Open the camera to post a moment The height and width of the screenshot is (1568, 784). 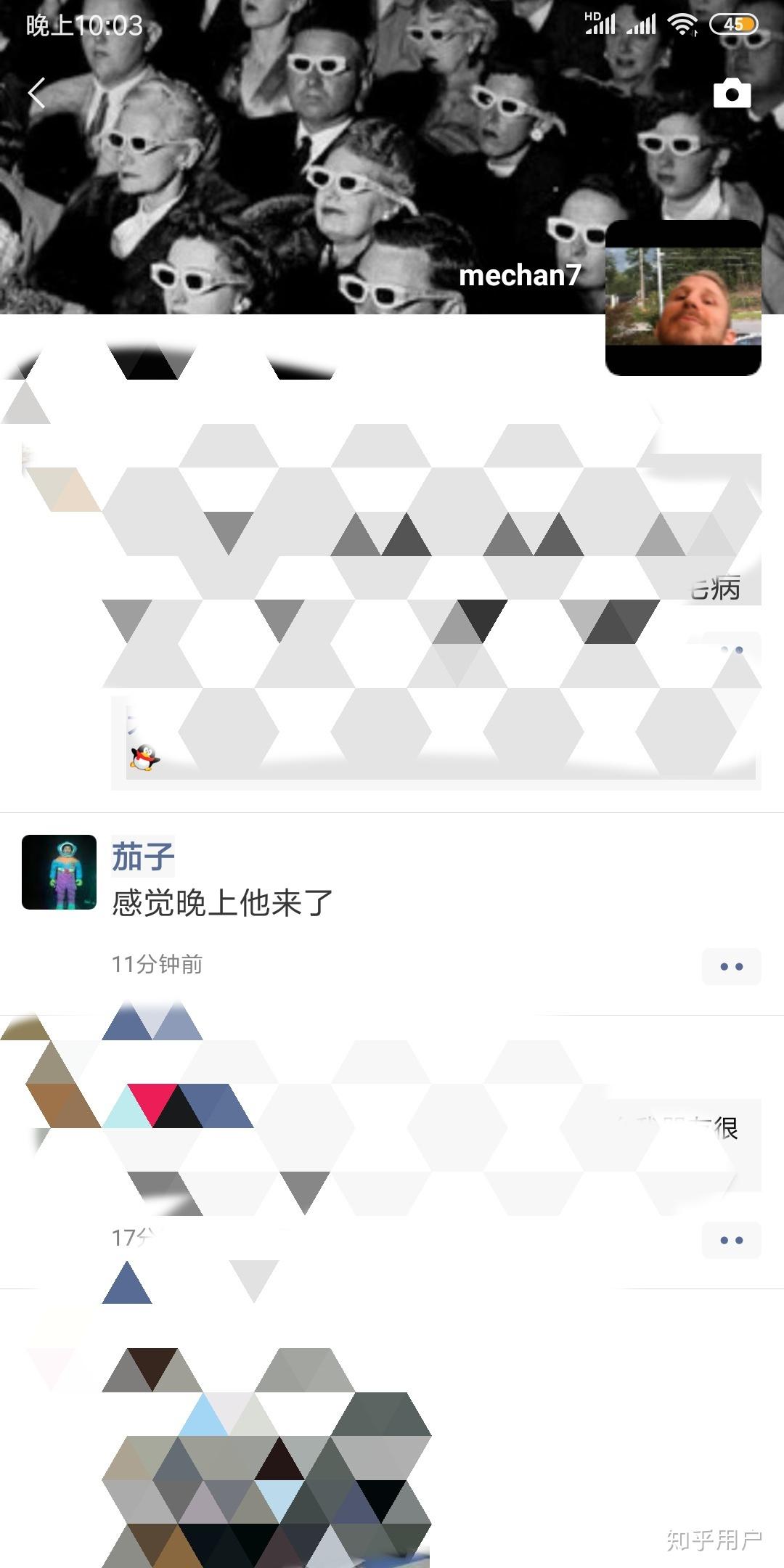tap(732, 94)
